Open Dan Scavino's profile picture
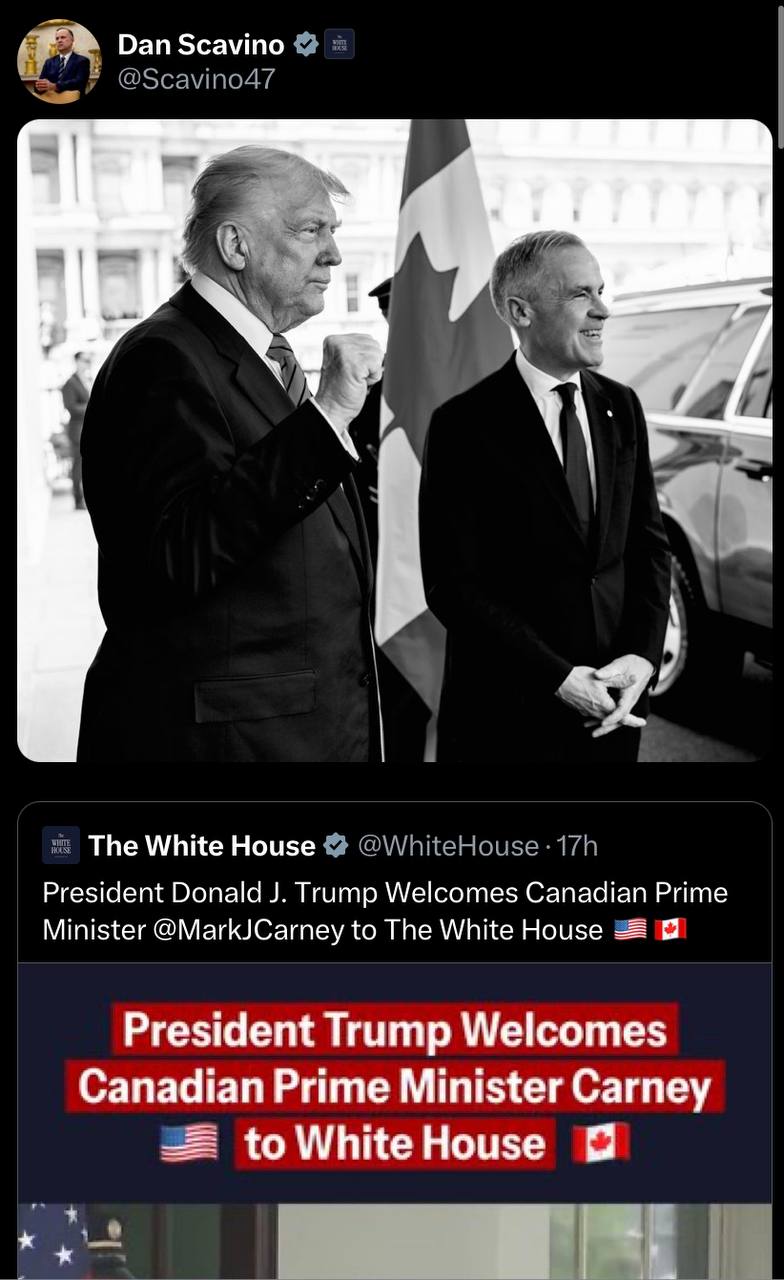The height and width of the screenshot is (1280, 784). click(59, 62)
